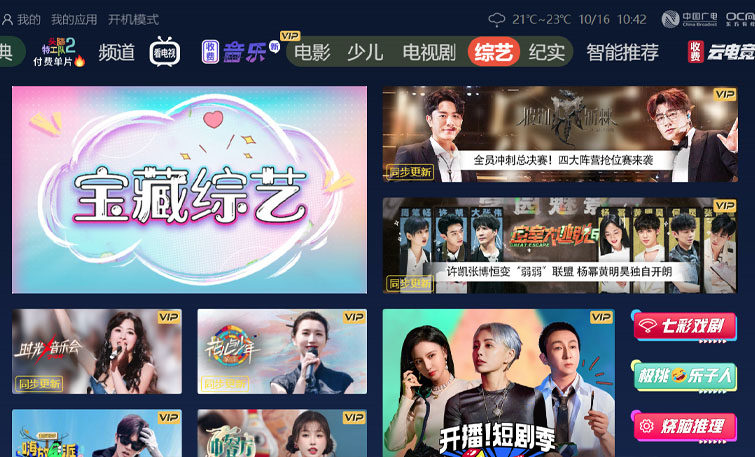Image resolution: width=755 pixels, height=457 pixels.
Task: Open the 开播!短剧季 poster
Action: point(499,382)
